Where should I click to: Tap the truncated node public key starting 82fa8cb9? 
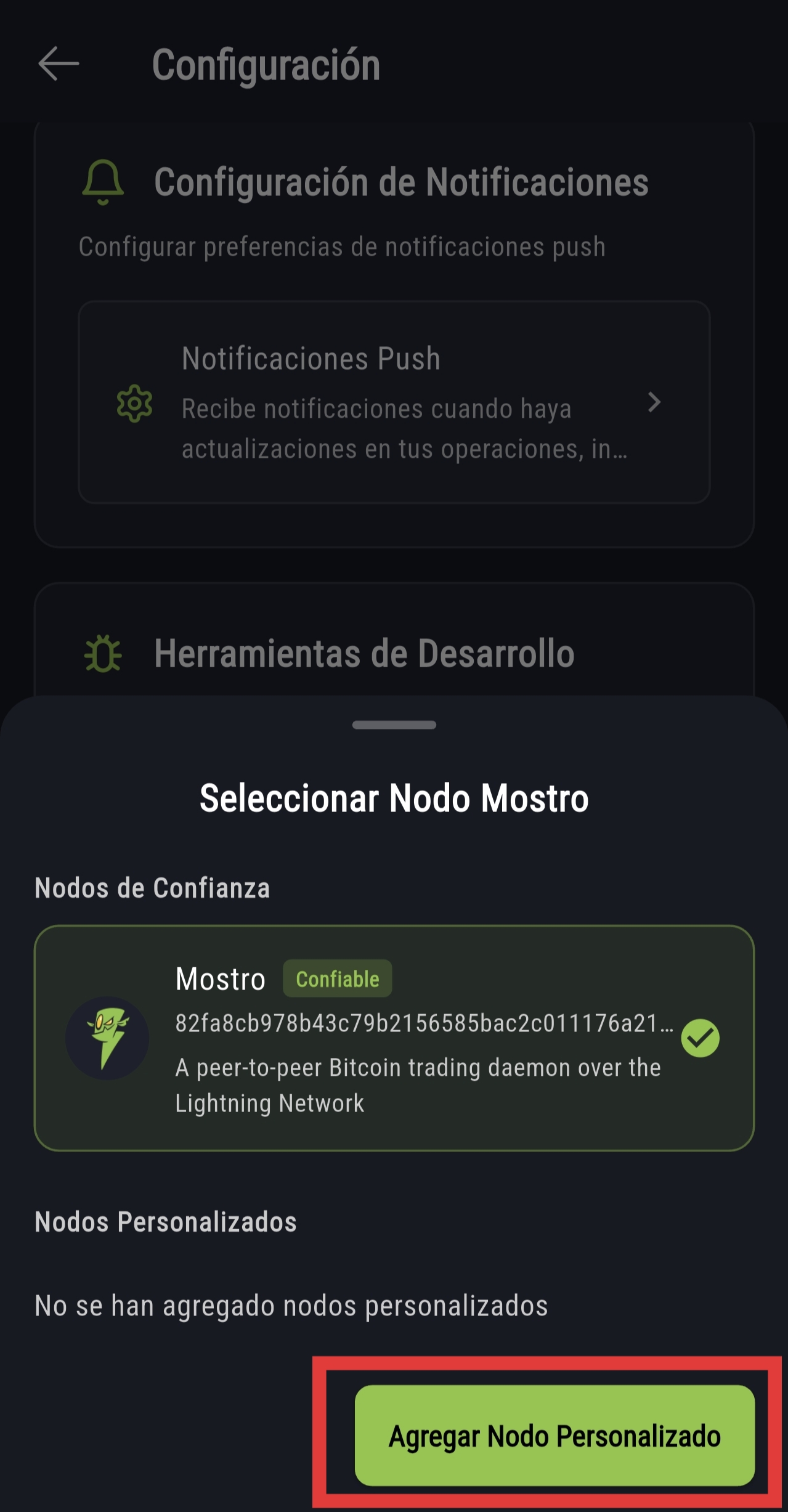tap(425, 1022)
